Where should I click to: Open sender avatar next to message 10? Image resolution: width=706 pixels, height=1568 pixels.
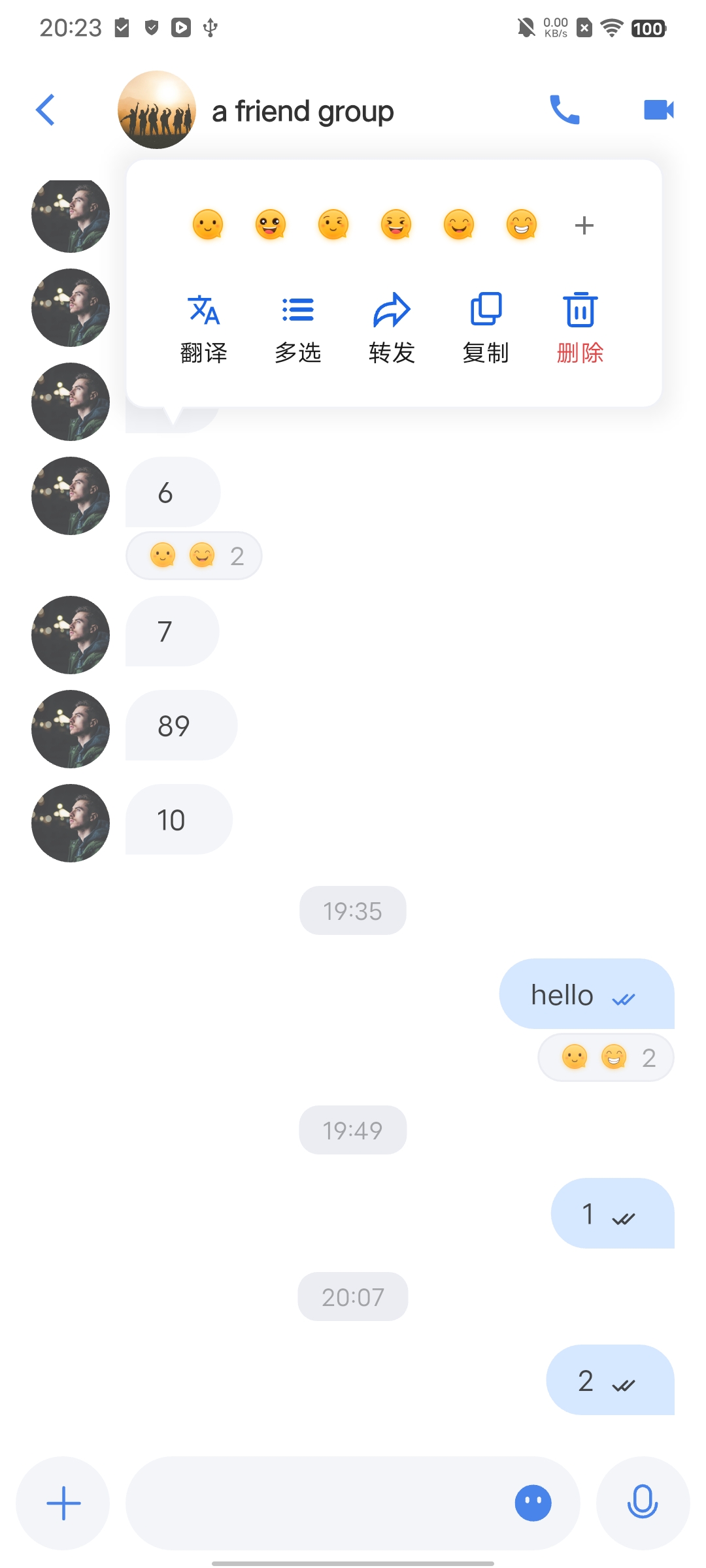click(71, 823)
